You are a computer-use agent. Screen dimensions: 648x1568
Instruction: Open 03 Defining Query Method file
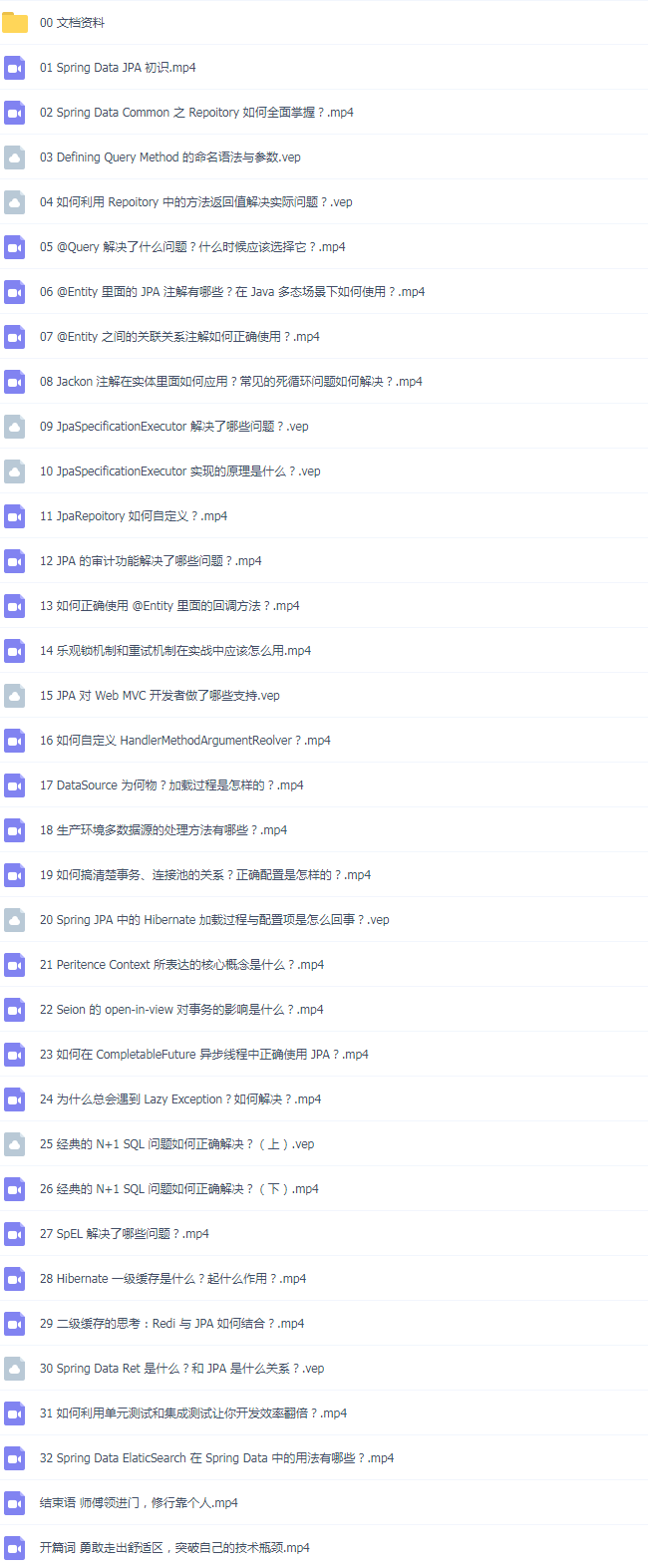click(x=169, y=157)
